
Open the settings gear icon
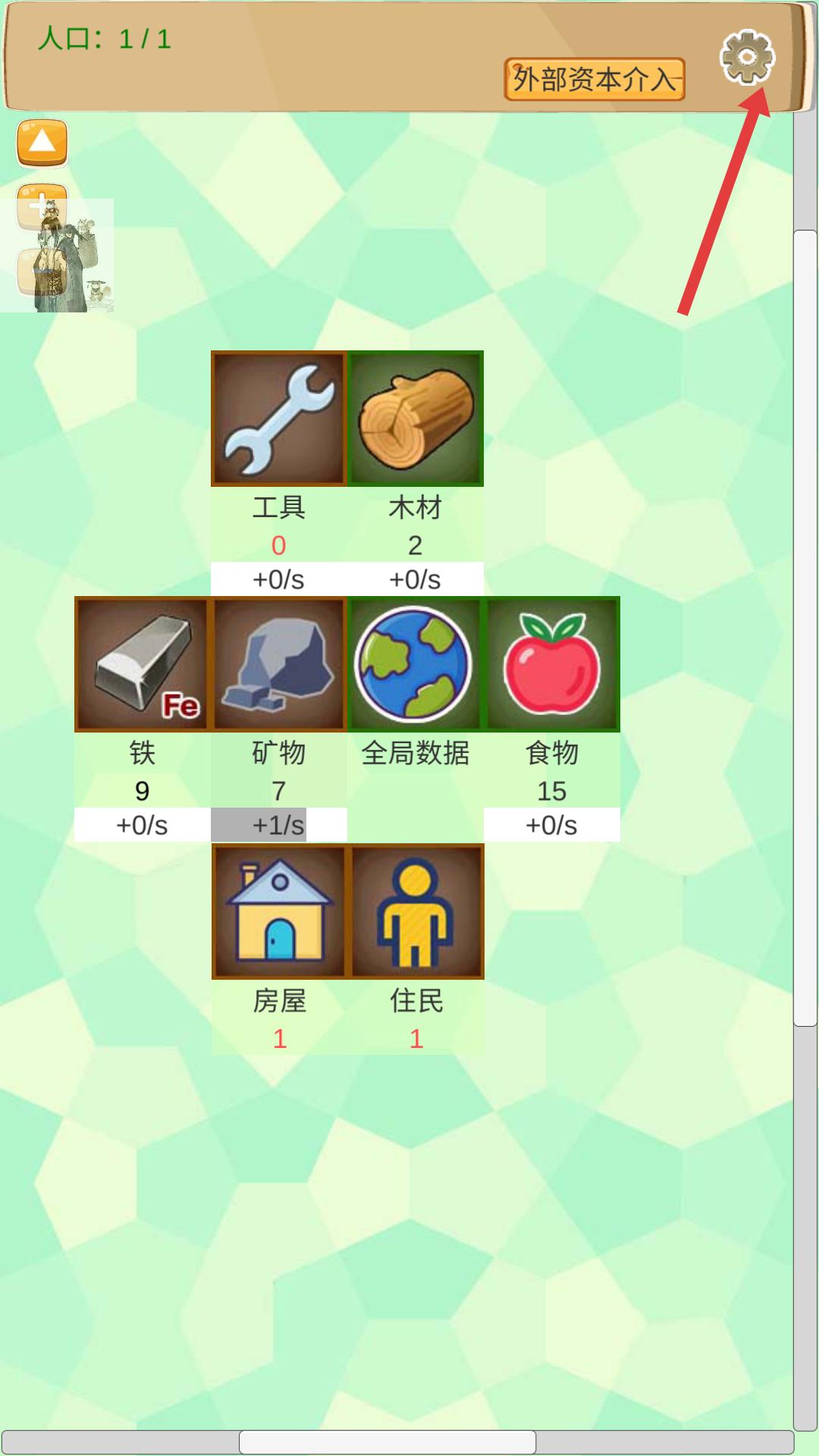pos(747,57)
